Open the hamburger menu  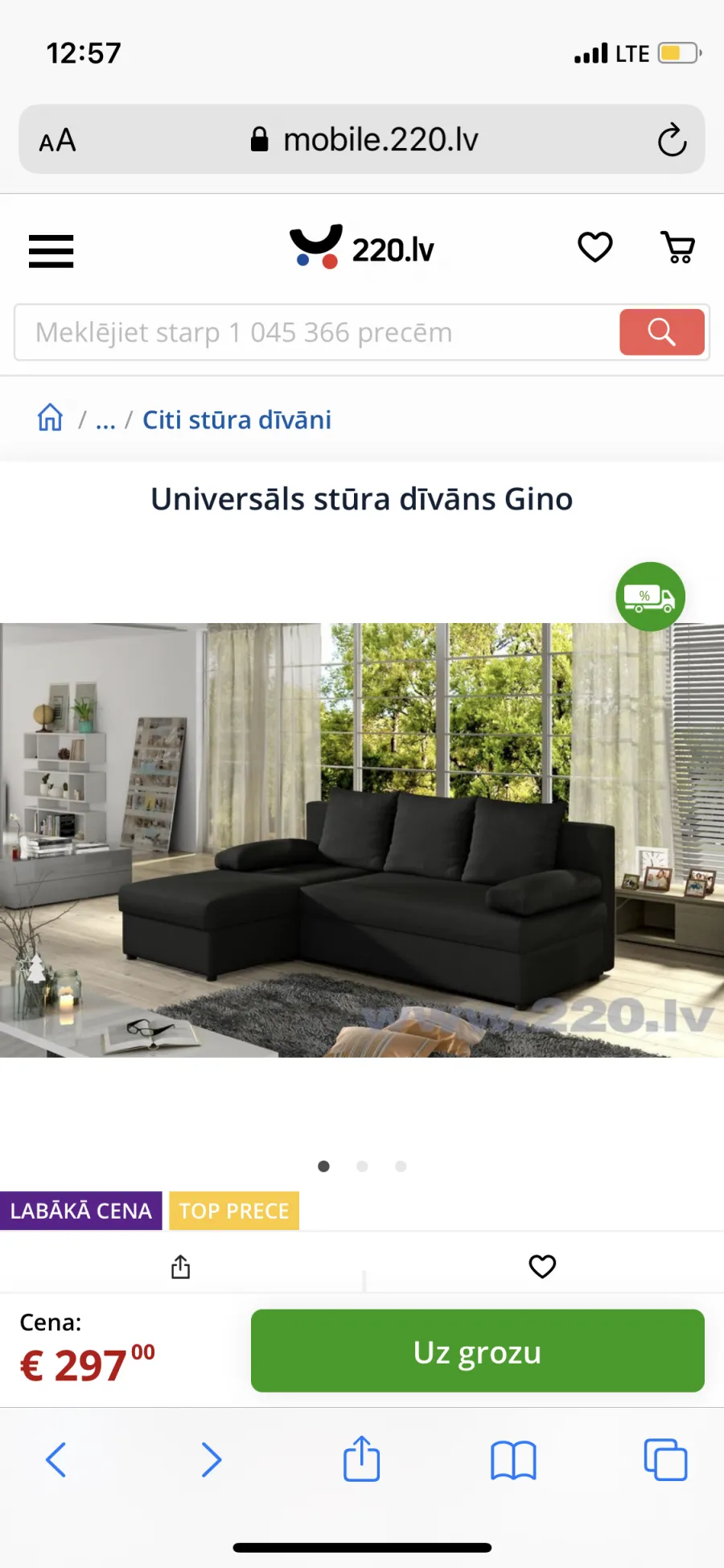(x=51, y=250)
